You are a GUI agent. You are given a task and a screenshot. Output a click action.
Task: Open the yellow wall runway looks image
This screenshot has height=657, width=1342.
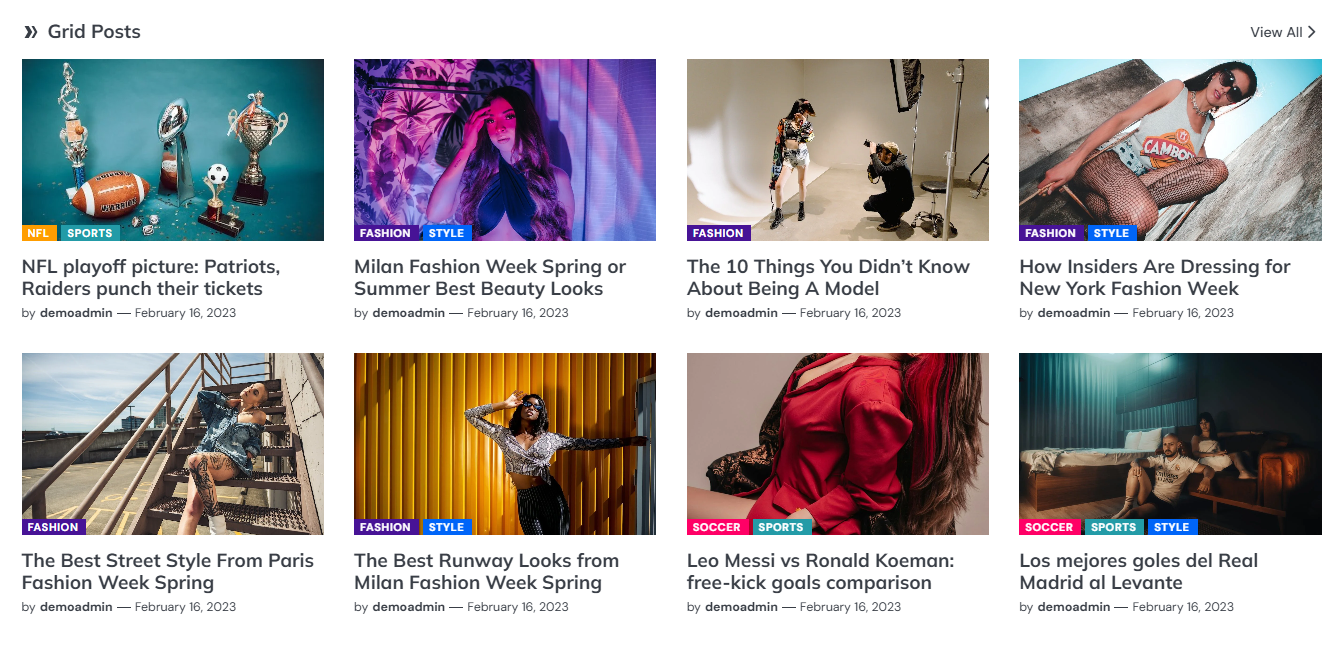(504, 435)
